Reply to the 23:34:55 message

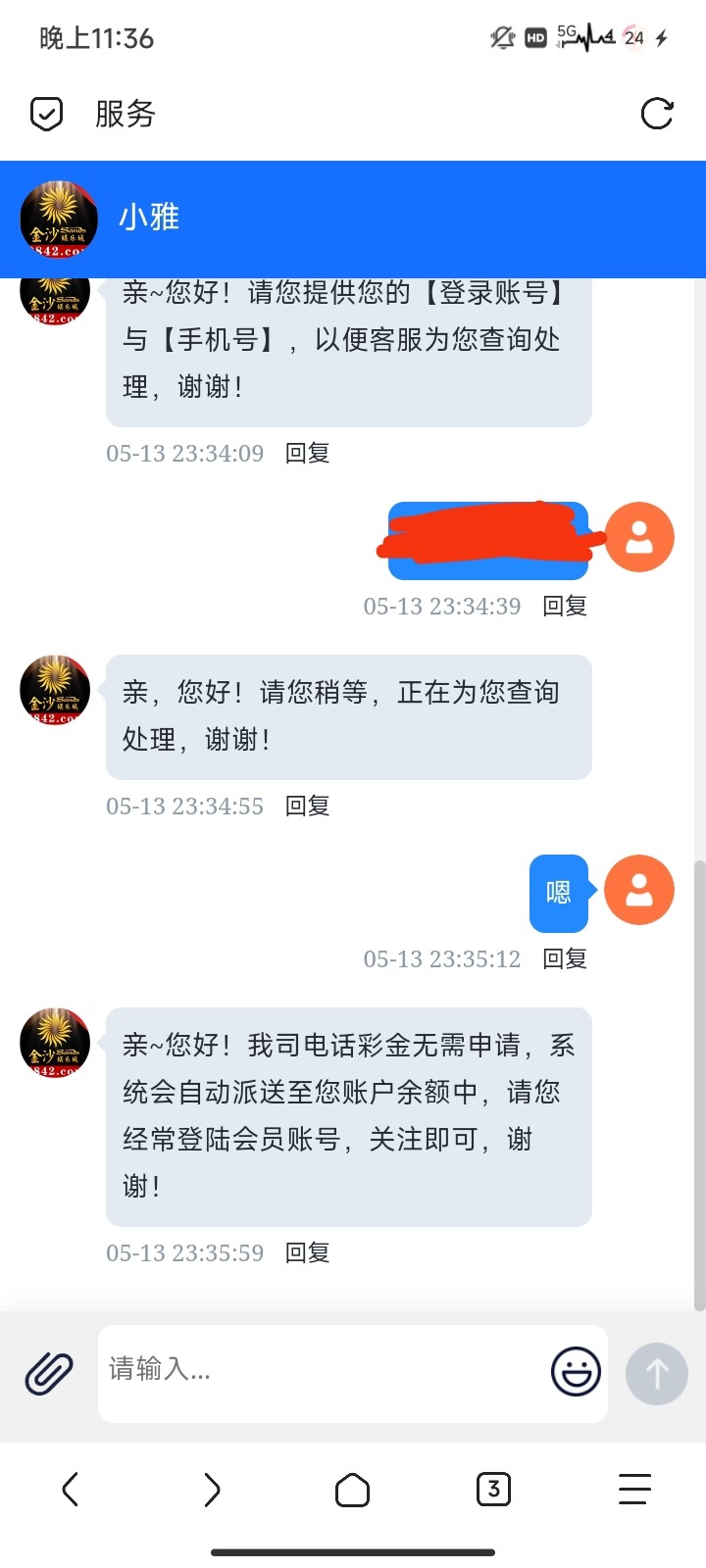click(x=307, y=806)
